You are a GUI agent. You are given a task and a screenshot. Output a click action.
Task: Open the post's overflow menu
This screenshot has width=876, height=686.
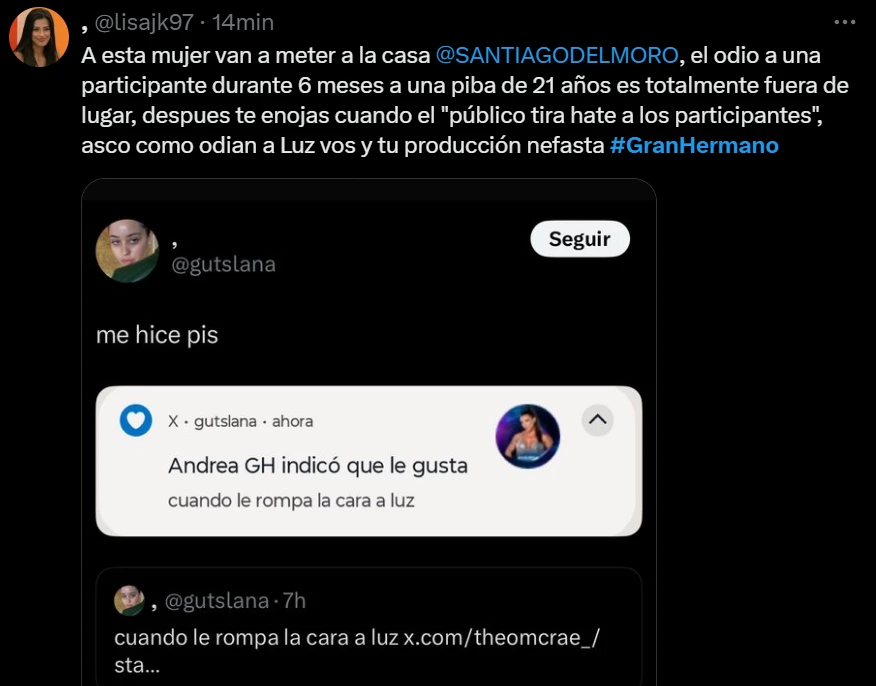845,21
